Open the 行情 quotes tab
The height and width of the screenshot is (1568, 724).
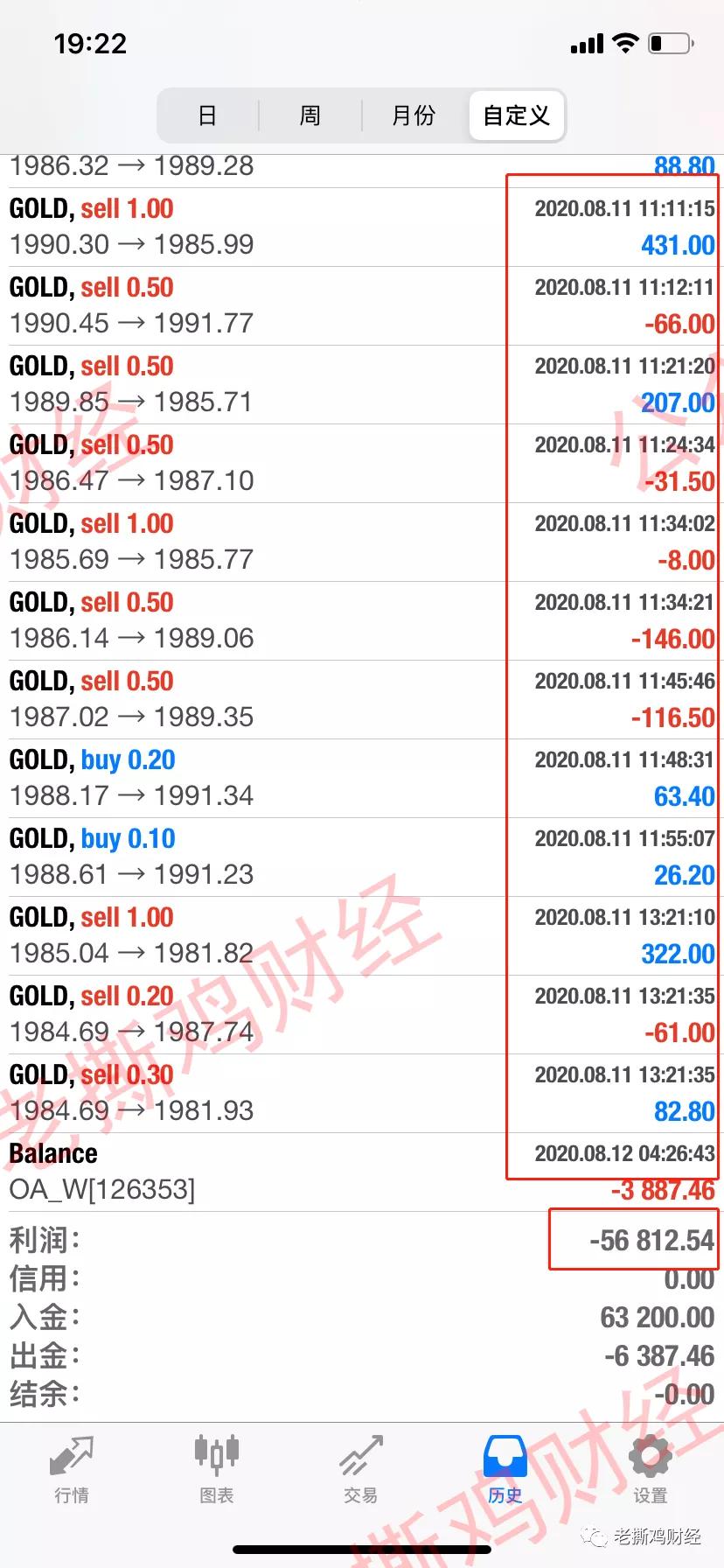72,1470
